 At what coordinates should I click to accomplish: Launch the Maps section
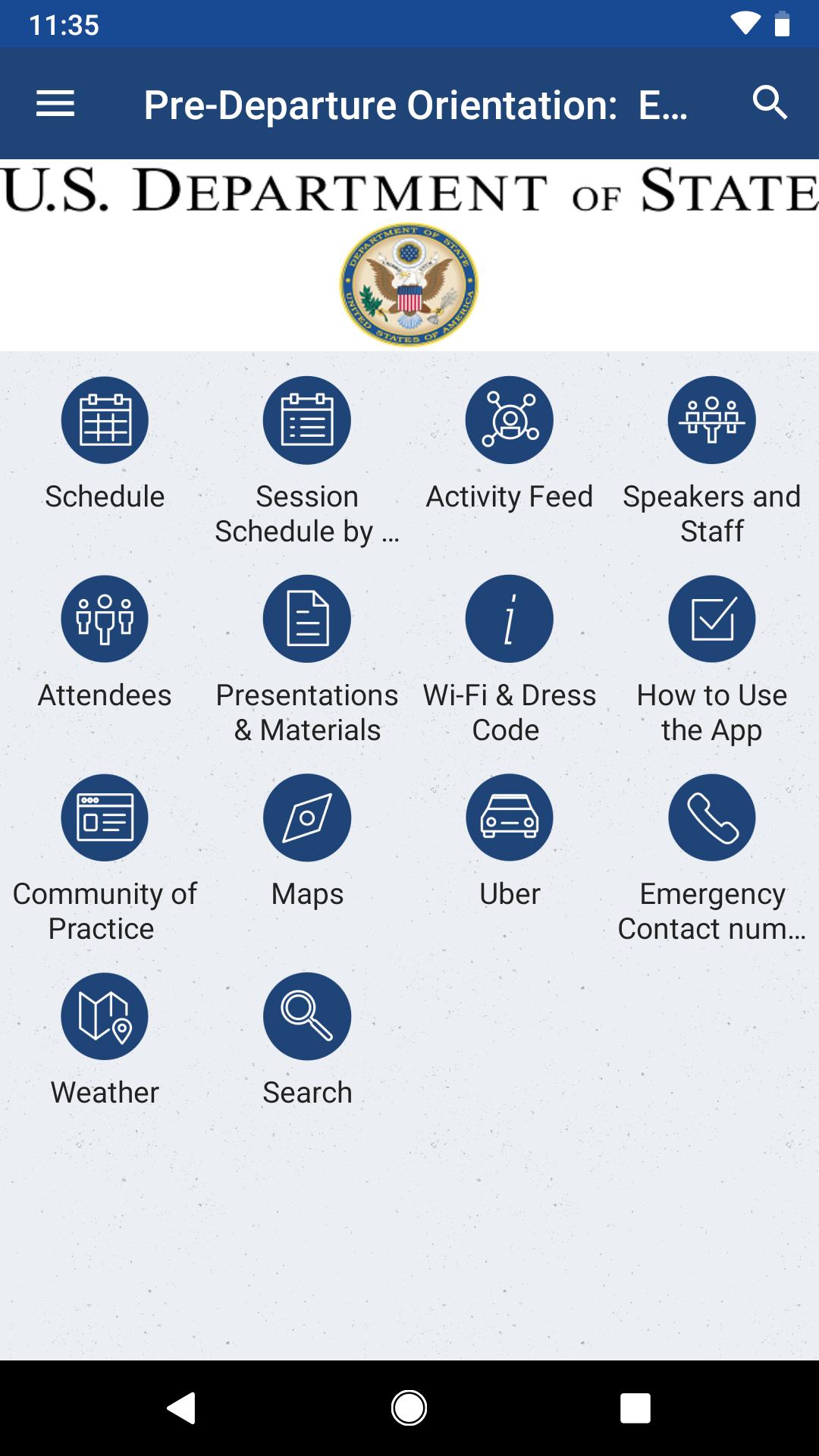(307, 817)
